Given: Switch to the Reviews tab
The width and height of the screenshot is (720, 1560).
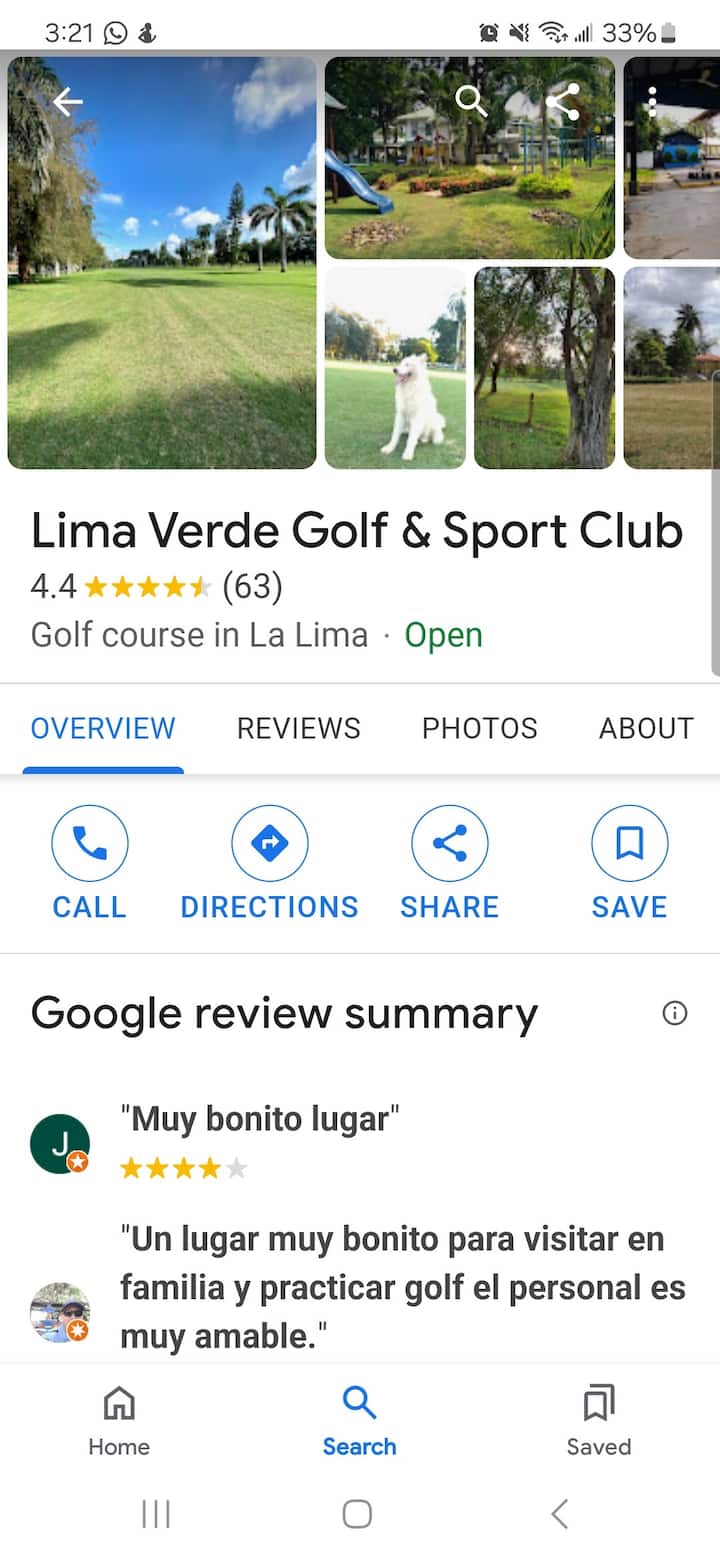Looking at the screenshot, I should point(298,728).
